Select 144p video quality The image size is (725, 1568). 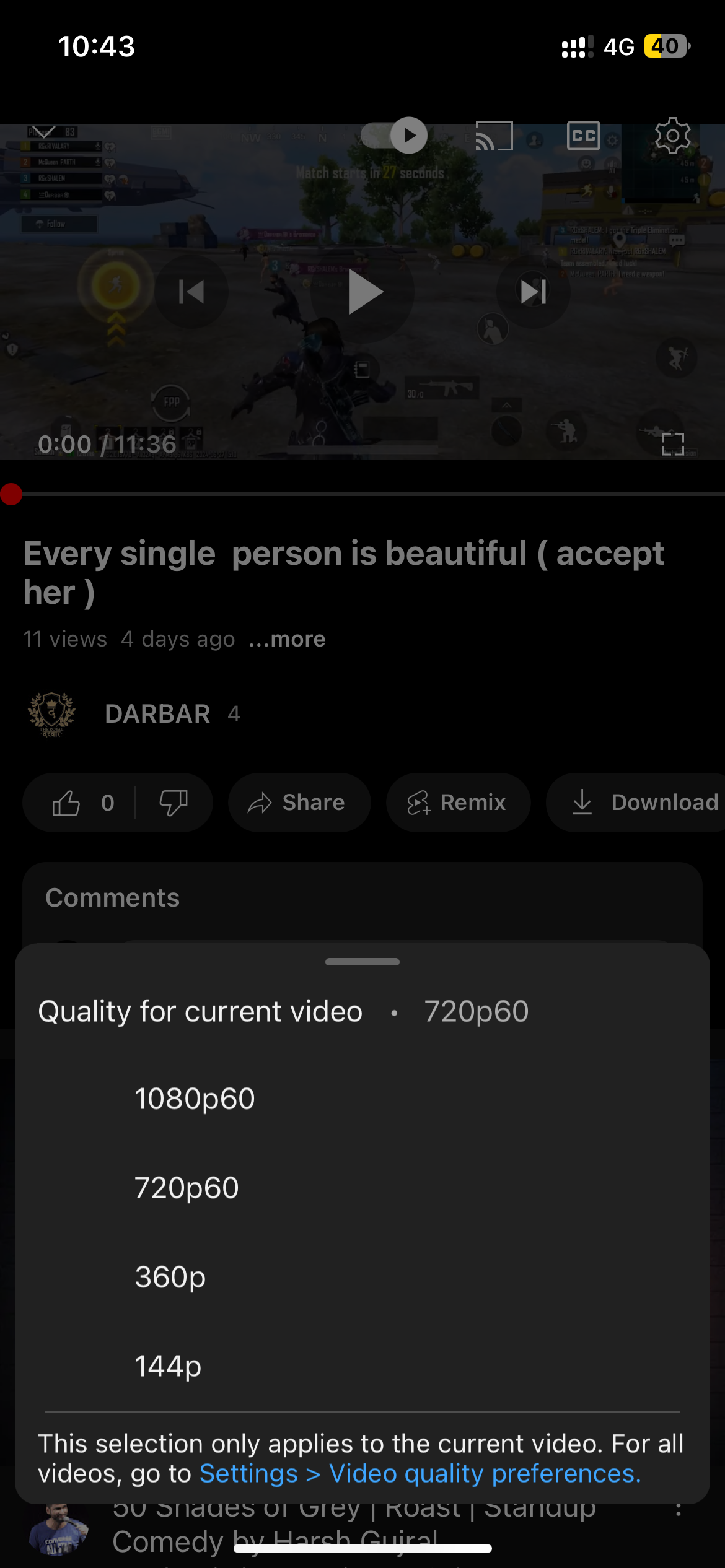[x=167, y=1366]
